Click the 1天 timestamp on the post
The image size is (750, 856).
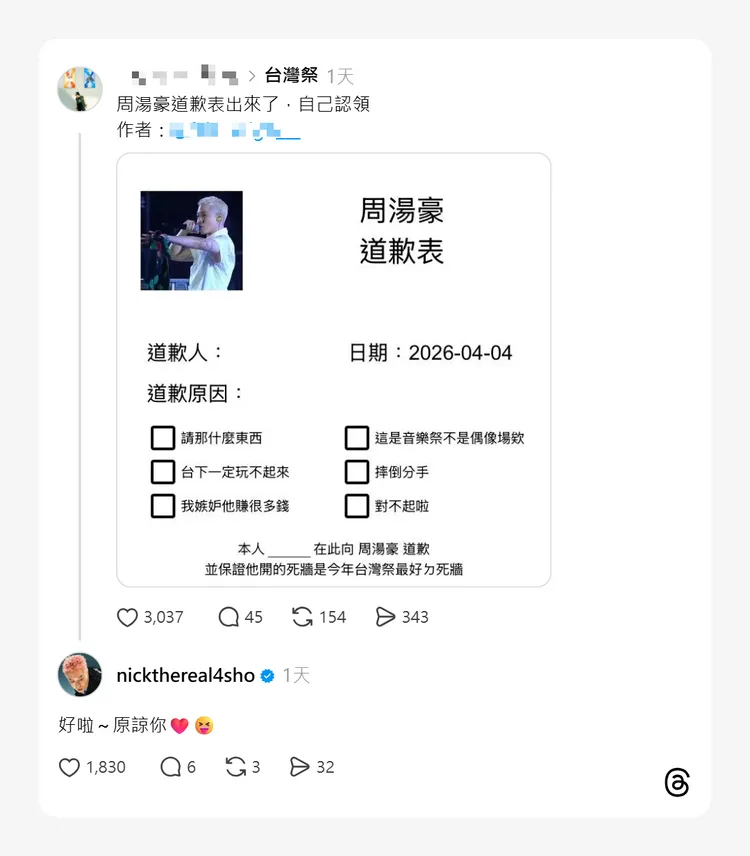pyautogui.click(x=342, y=74)
